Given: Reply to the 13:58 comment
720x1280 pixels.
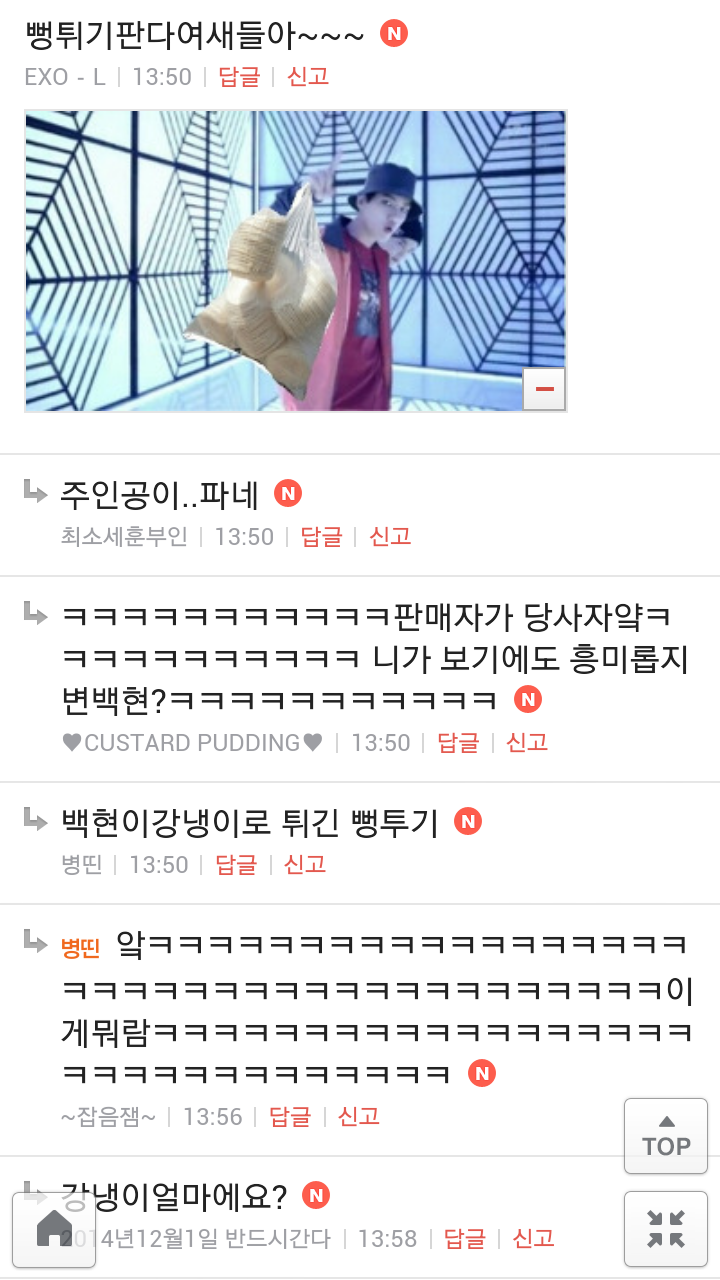Looking at the screenshot, I should (465, 1239).
